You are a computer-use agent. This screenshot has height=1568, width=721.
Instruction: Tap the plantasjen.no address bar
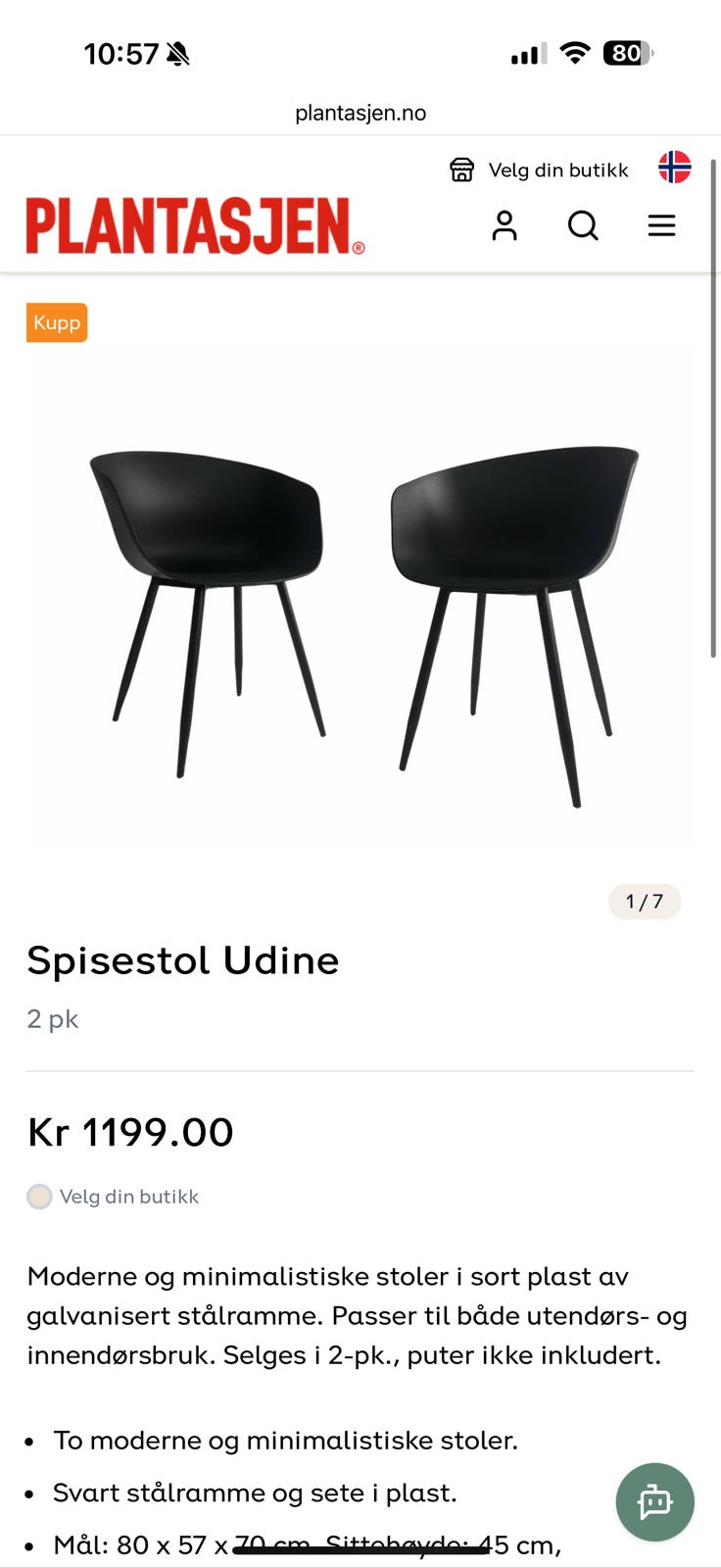(360, 113)
